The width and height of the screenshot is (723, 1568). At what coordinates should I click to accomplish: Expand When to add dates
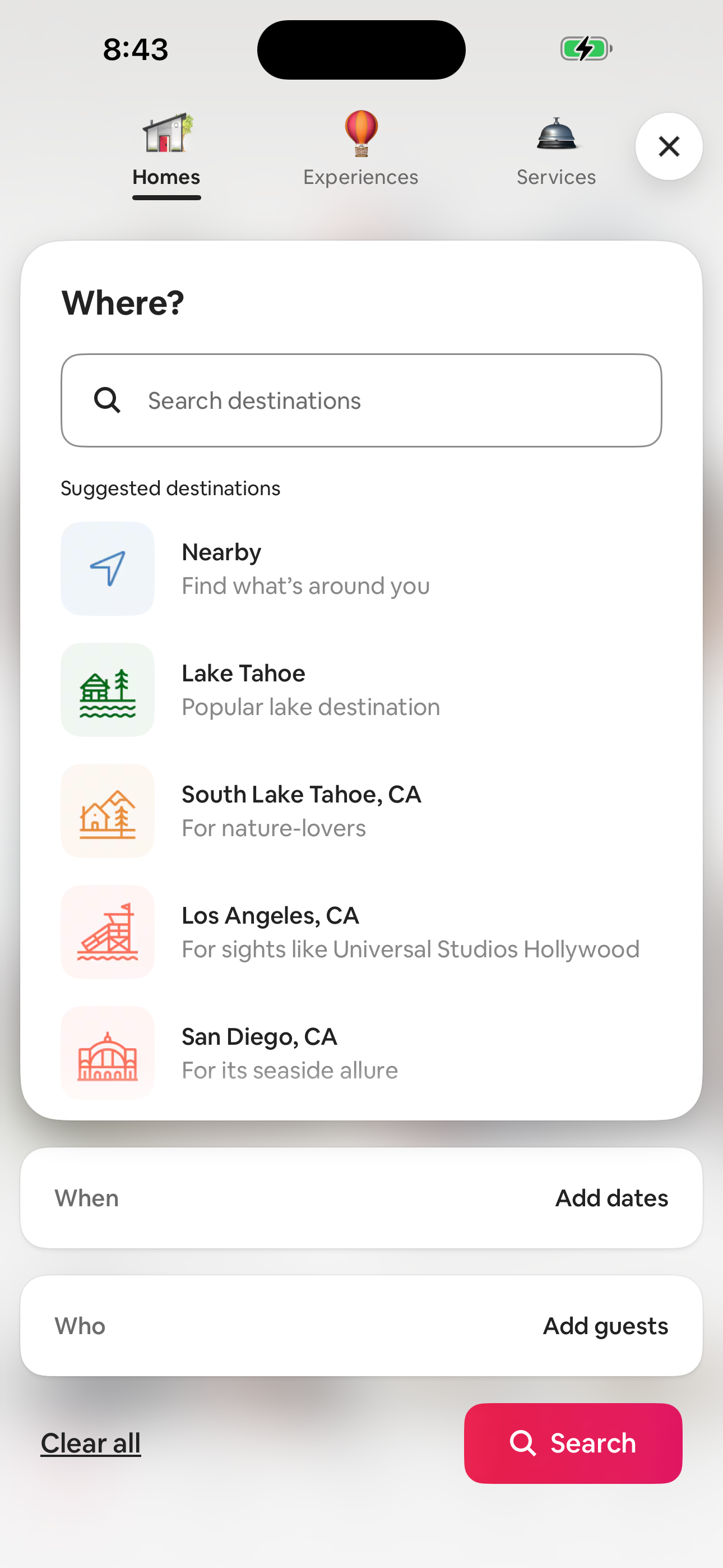361,1197
